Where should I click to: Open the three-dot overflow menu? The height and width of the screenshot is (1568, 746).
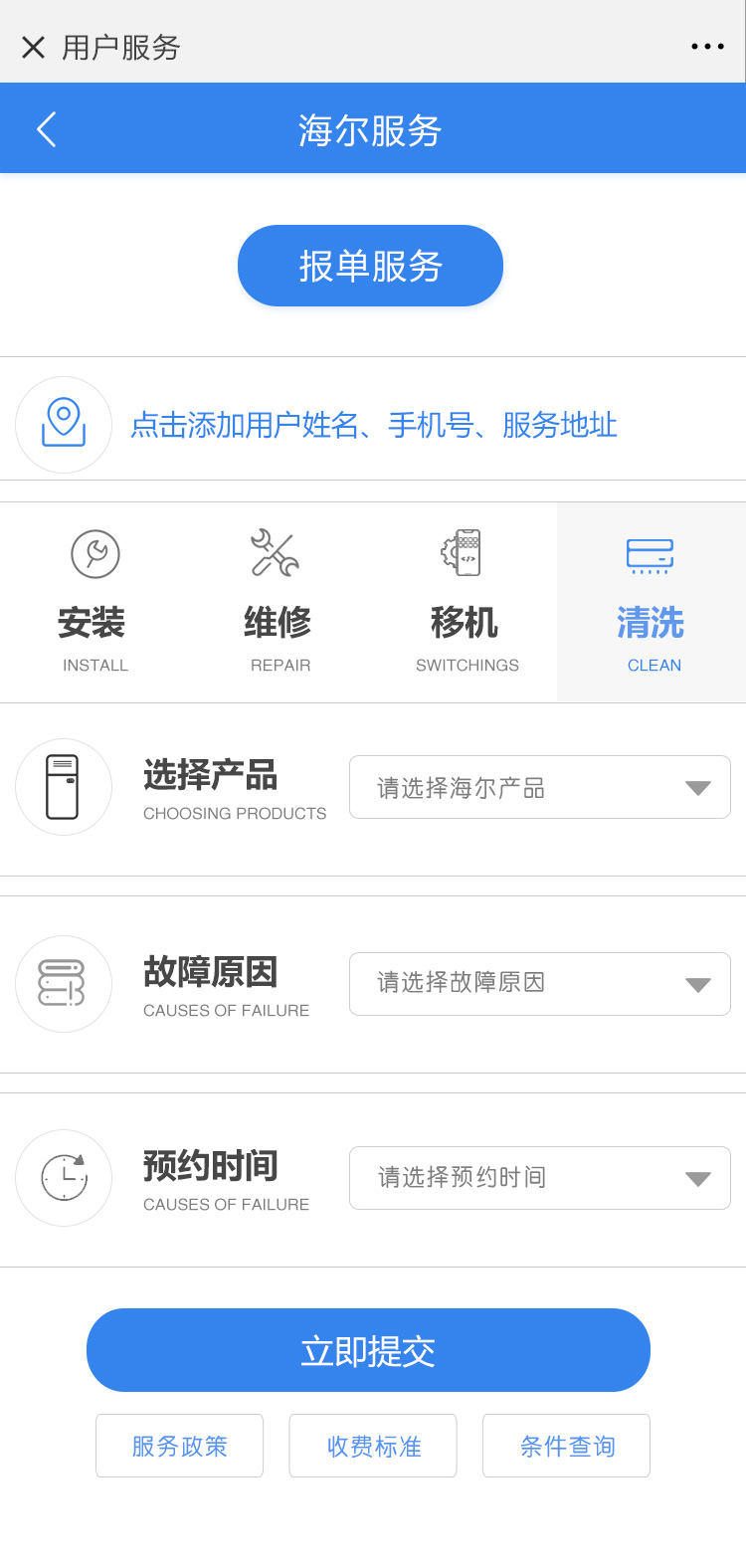tap(707, 47)
